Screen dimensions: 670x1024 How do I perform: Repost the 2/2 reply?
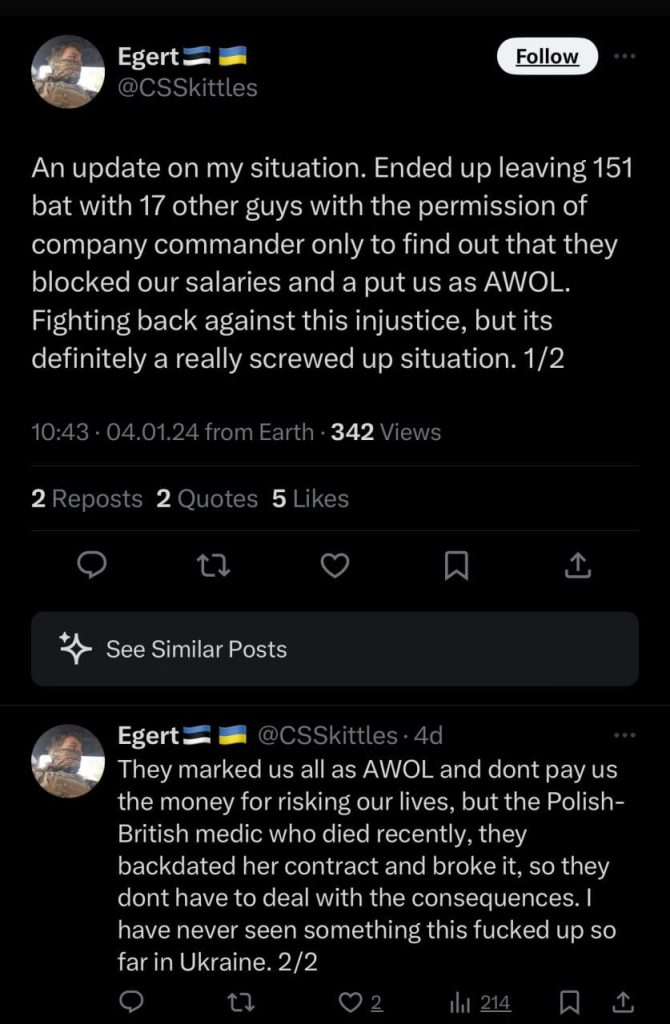pos(241,1001)
